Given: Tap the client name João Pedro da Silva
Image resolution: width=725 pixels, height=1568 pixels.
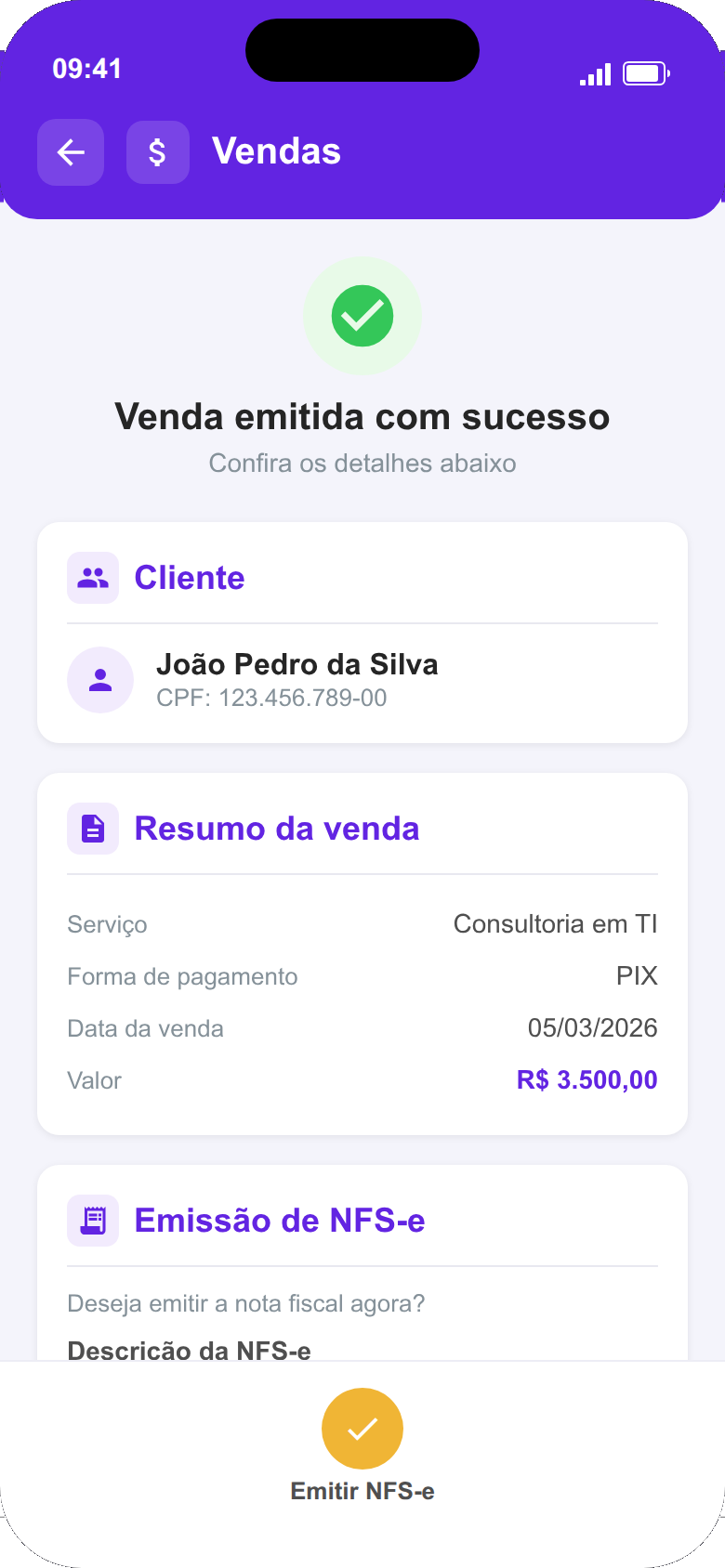Looking at the screenshot, I should click(299, 664).
